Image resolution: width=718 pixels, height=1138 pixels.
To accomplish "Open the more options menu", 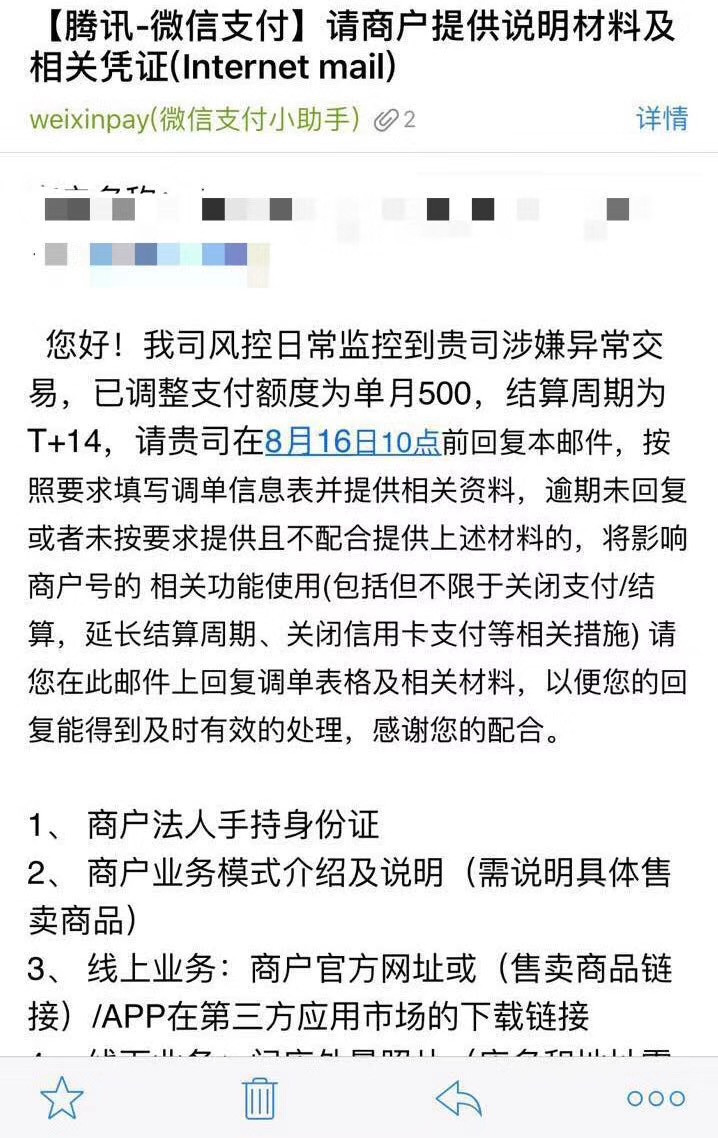I will click(655, 1098).
